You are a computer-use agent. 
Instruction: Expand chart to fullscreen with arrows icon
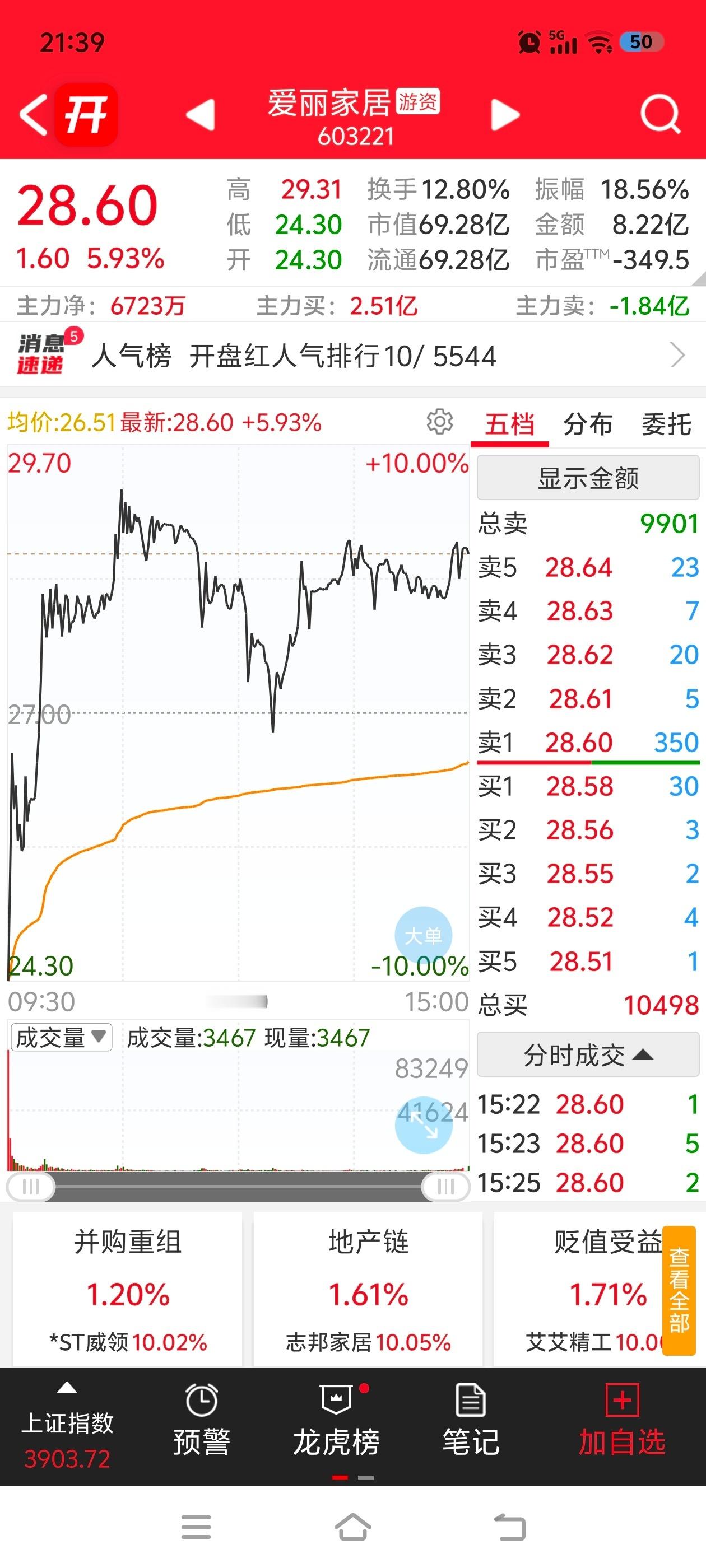click(424, 1125)
